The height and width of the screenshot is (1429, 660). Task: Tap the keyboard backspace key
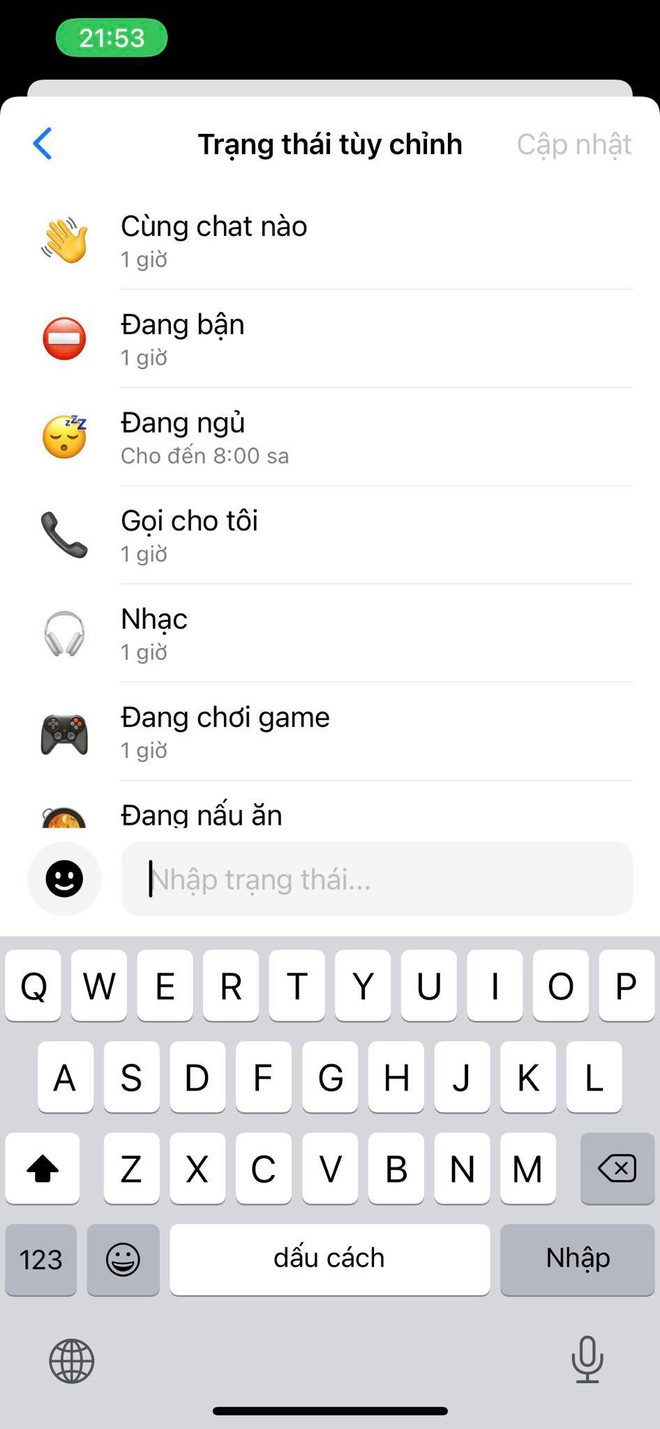tap(617, 1168)
